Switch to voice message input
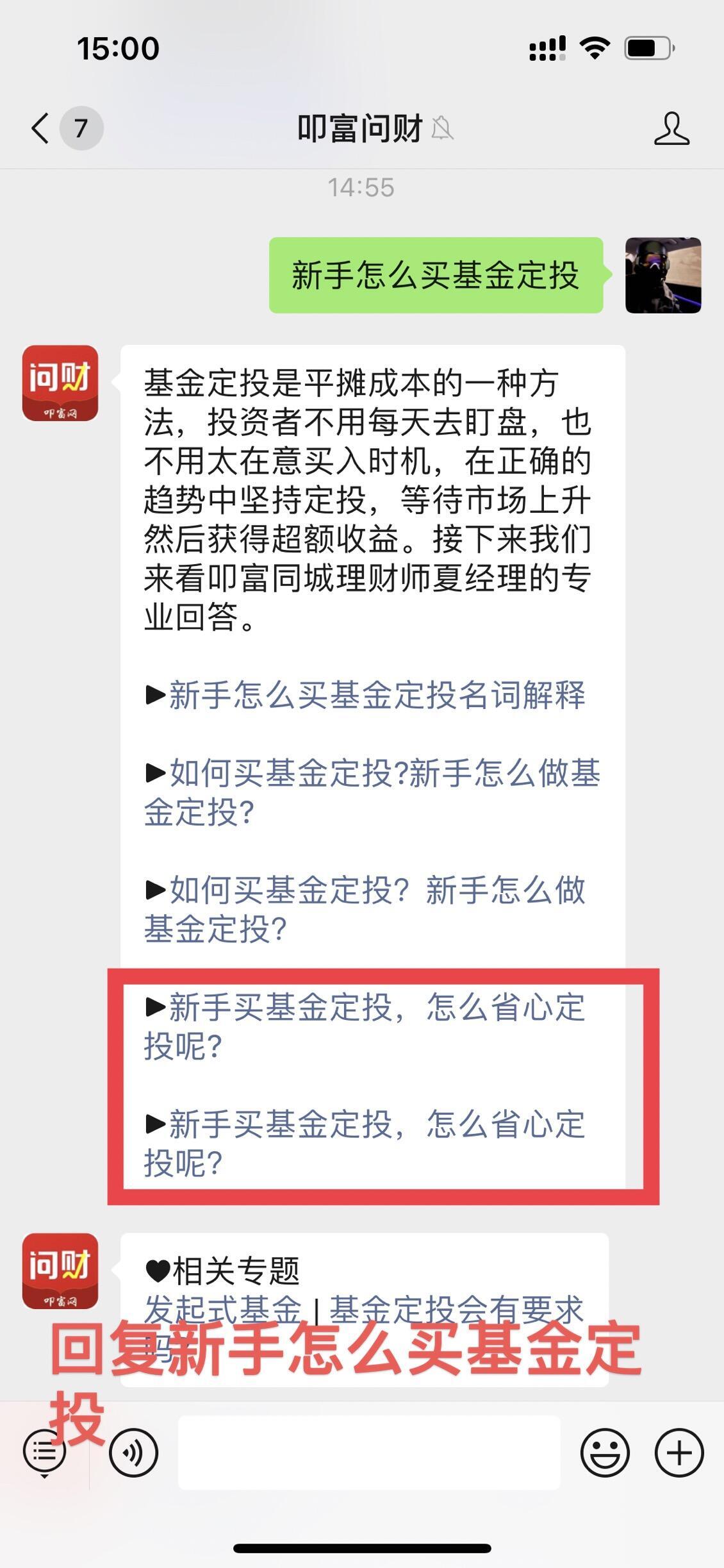 tap(133, 1452)
